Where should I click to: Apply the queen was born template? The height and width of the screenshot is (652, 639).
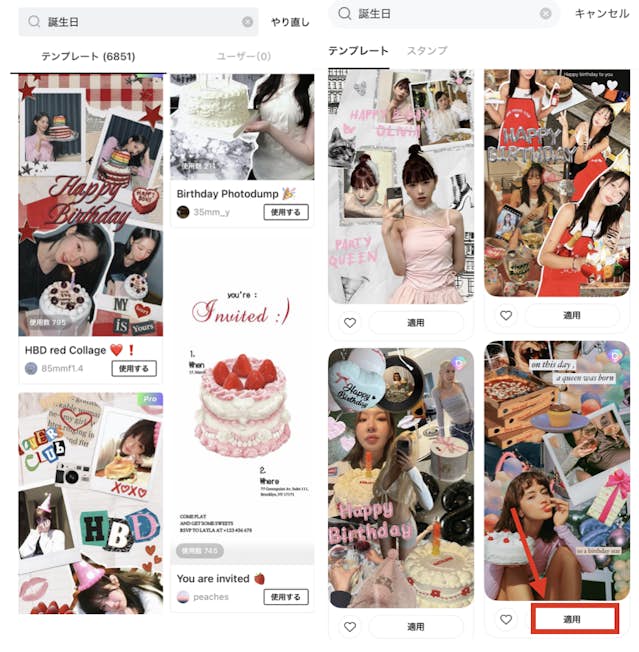point(574,619)
